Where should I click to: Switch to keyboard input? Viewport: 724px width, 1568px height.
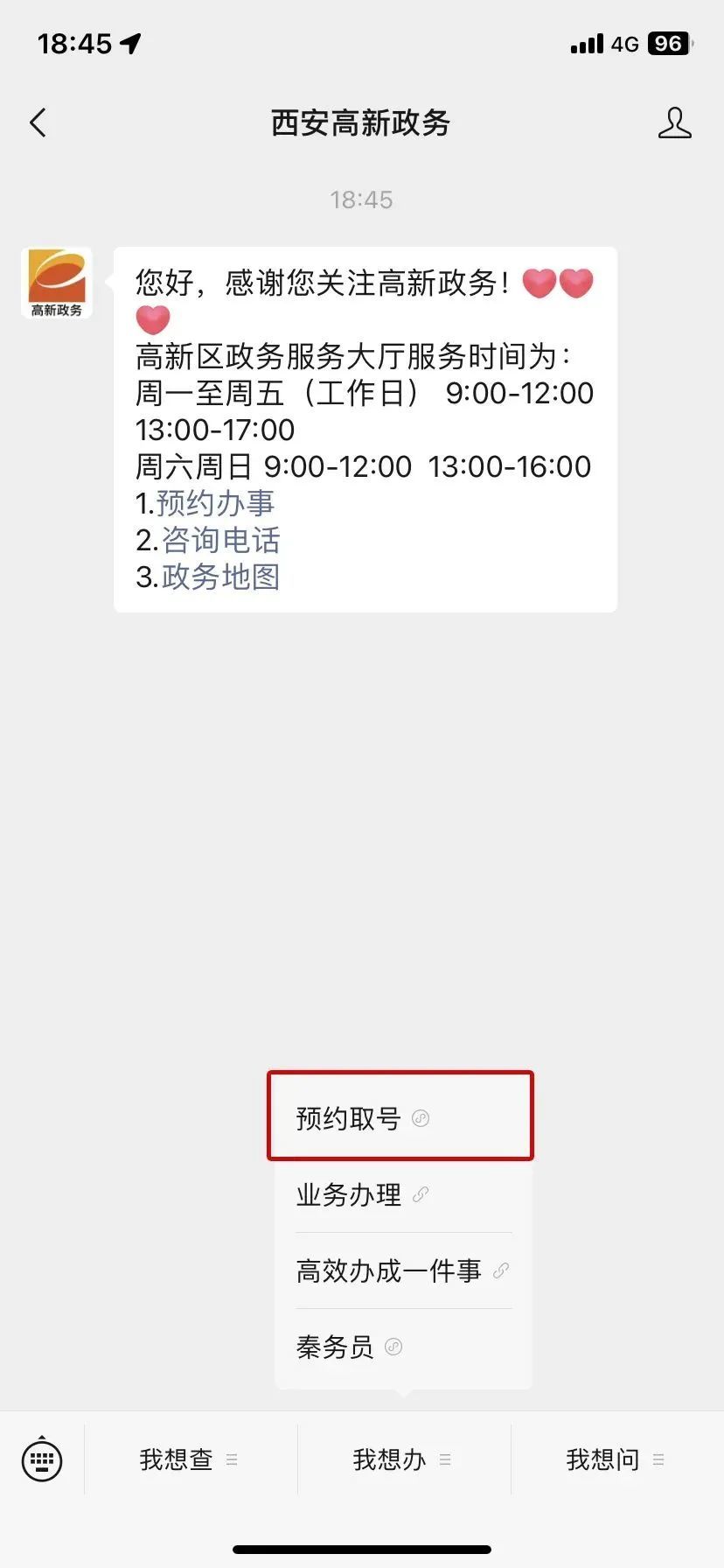point(42,1459)
